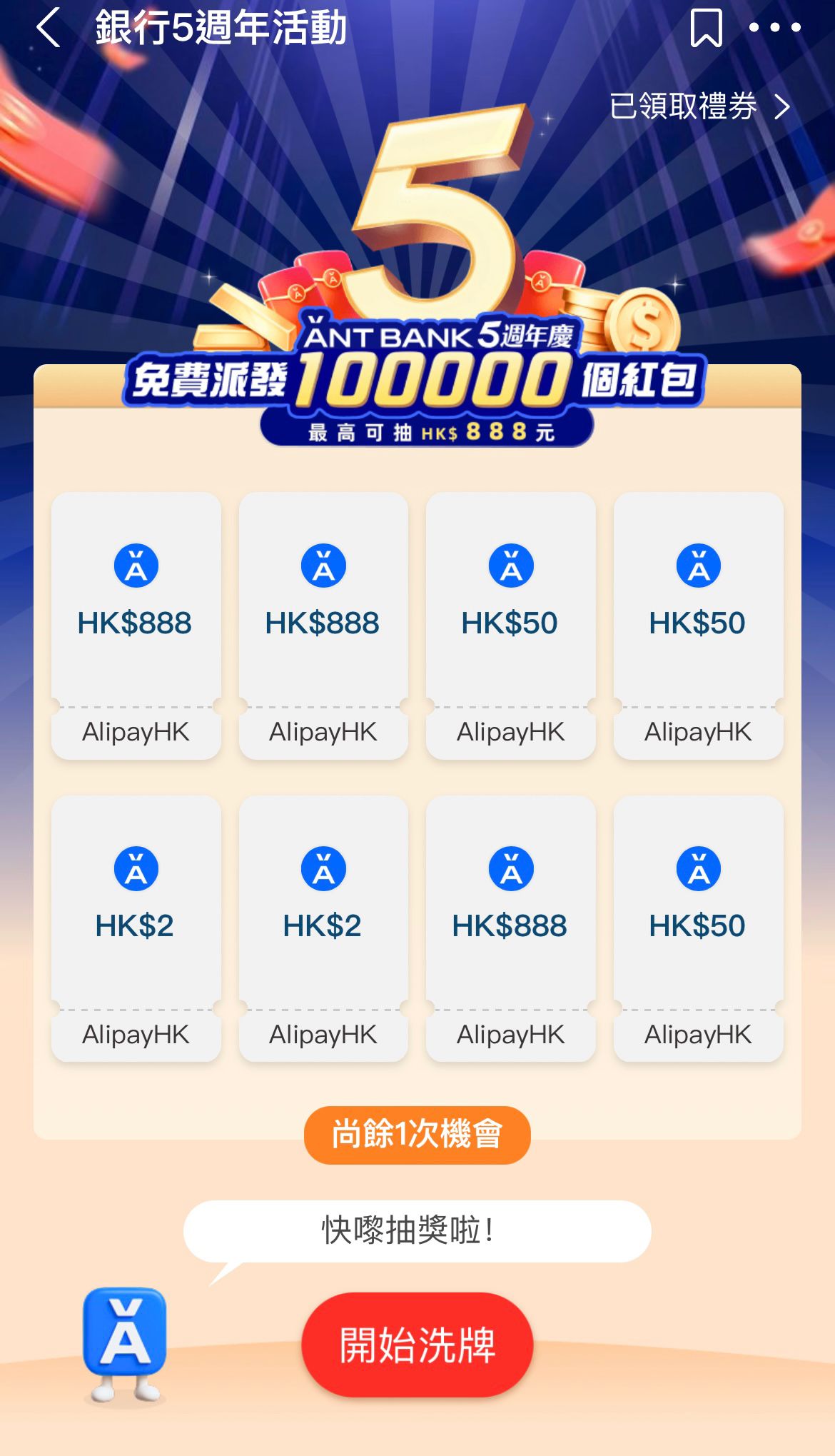Tap 開始洗牌 to shuffle the cards
This screenshot has width=835, height=1456.
point(417,1345)
